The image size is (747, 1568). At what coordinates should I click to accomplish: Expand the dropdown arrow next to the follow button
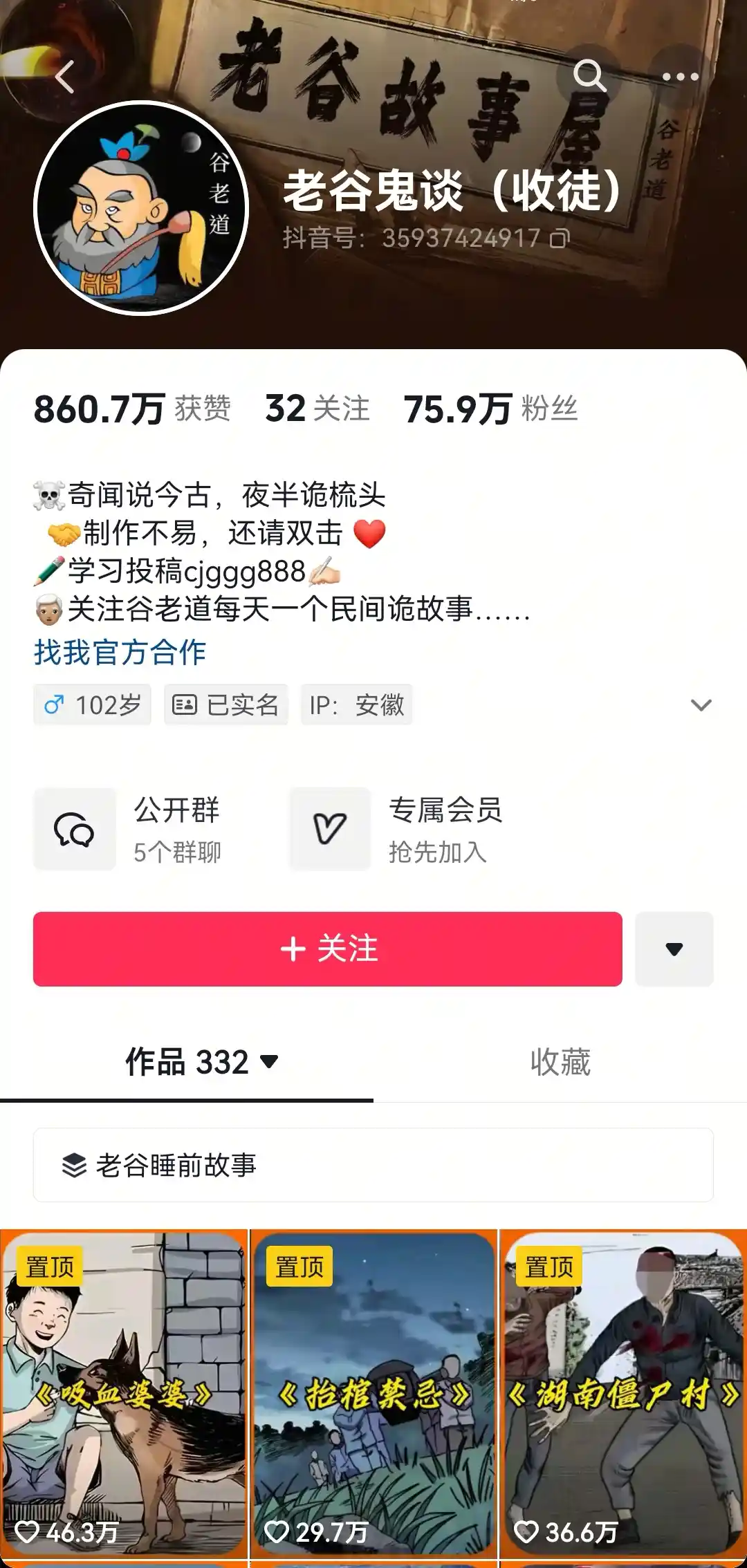click(x=674, y=949)
